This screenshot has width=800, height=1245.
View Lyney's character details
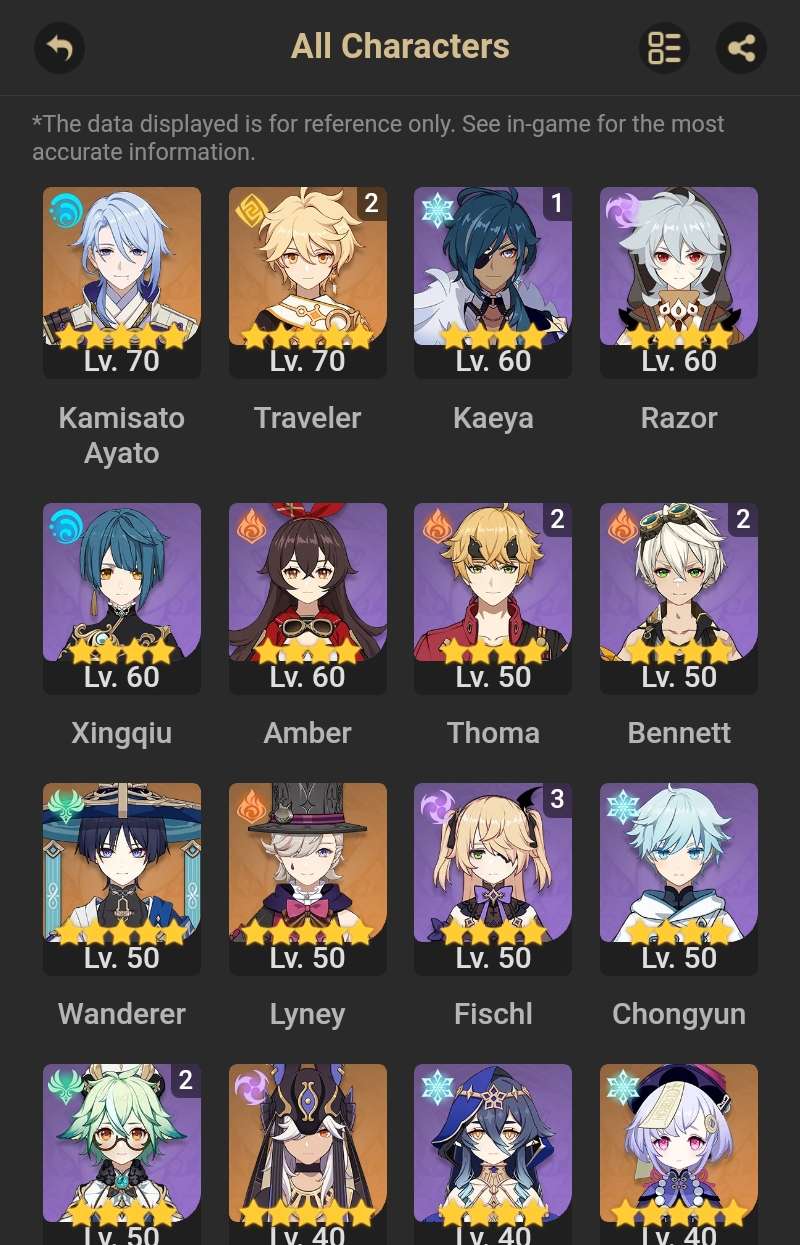pos(307,878)
